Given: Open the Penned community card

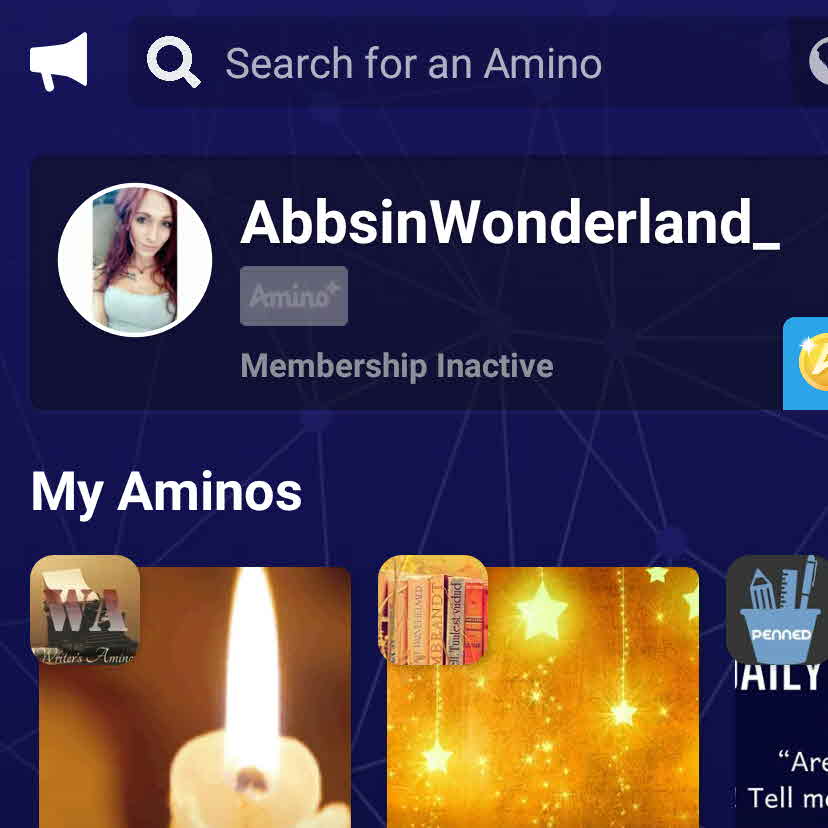Looking at the screenshot, I should coord(782,700).
